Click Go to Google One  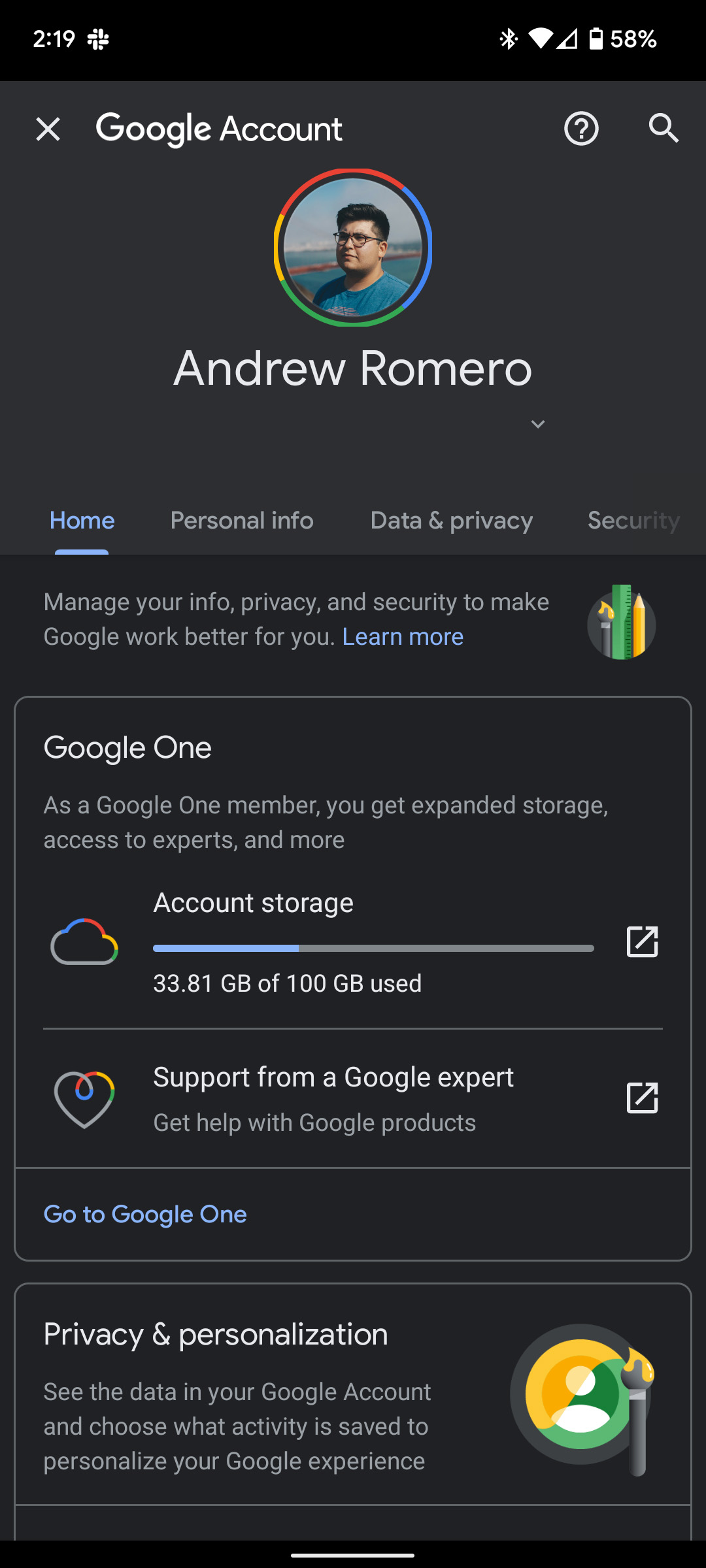pos(144,1214)
